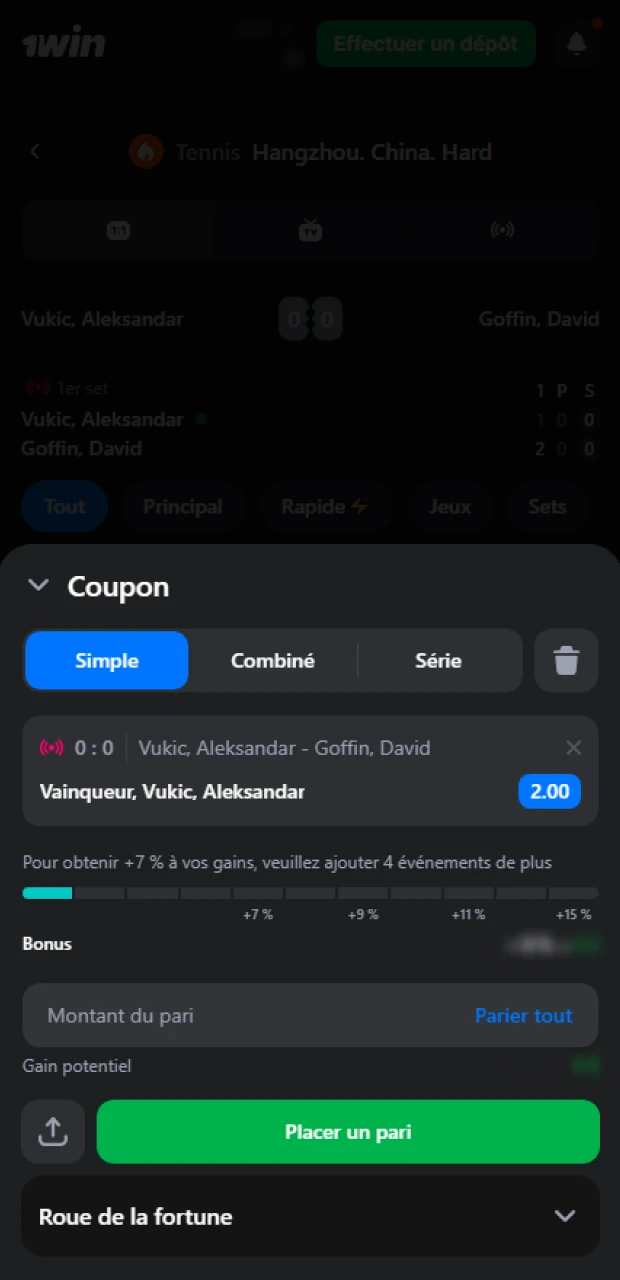Switch to the Combiné bet type
620x1280 pixels.
tap(272, 661)
